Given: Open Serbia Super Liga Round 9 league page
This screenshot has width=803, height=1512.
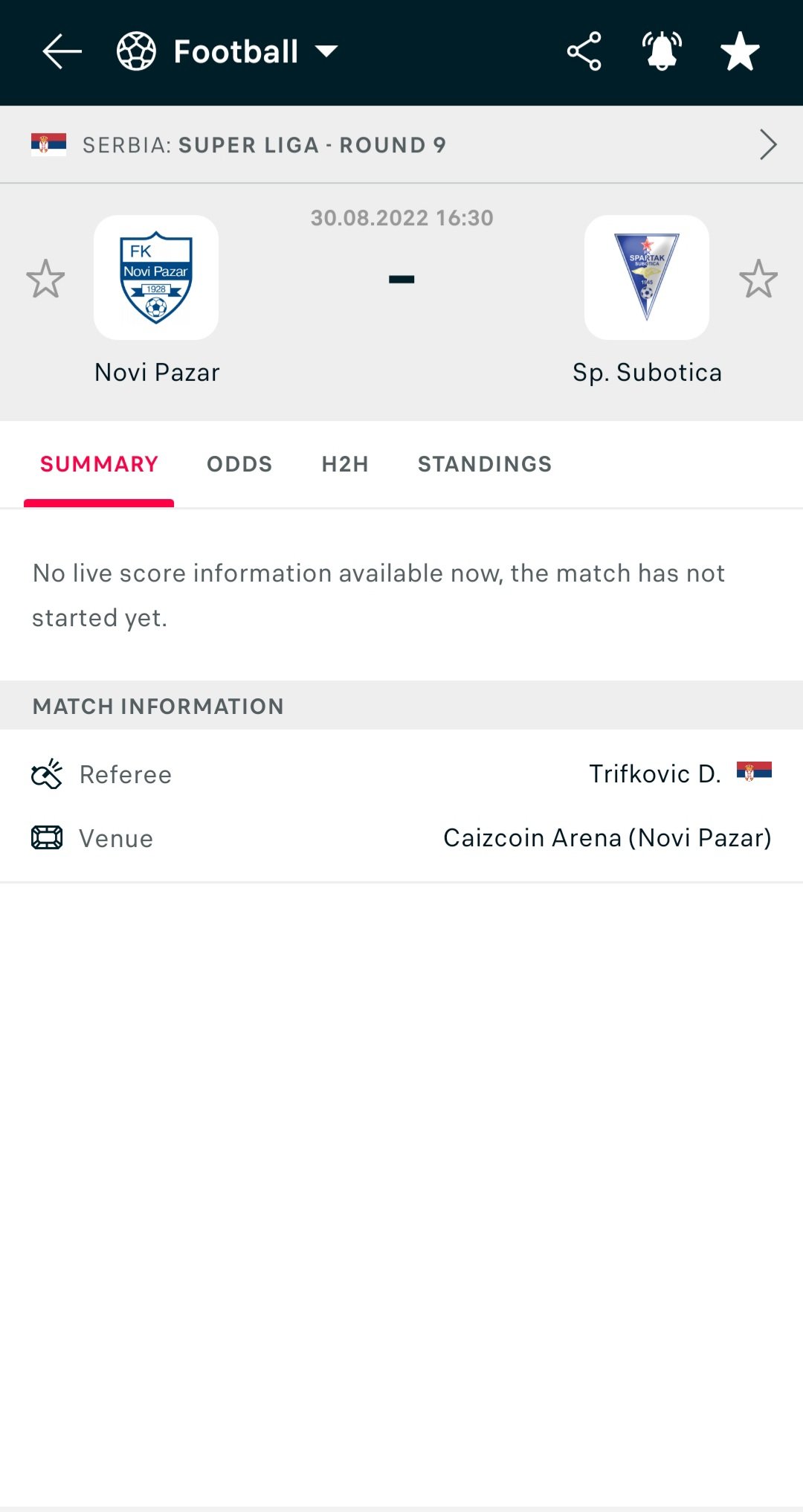Looking at the screenshot, I should tap(401, 144).
